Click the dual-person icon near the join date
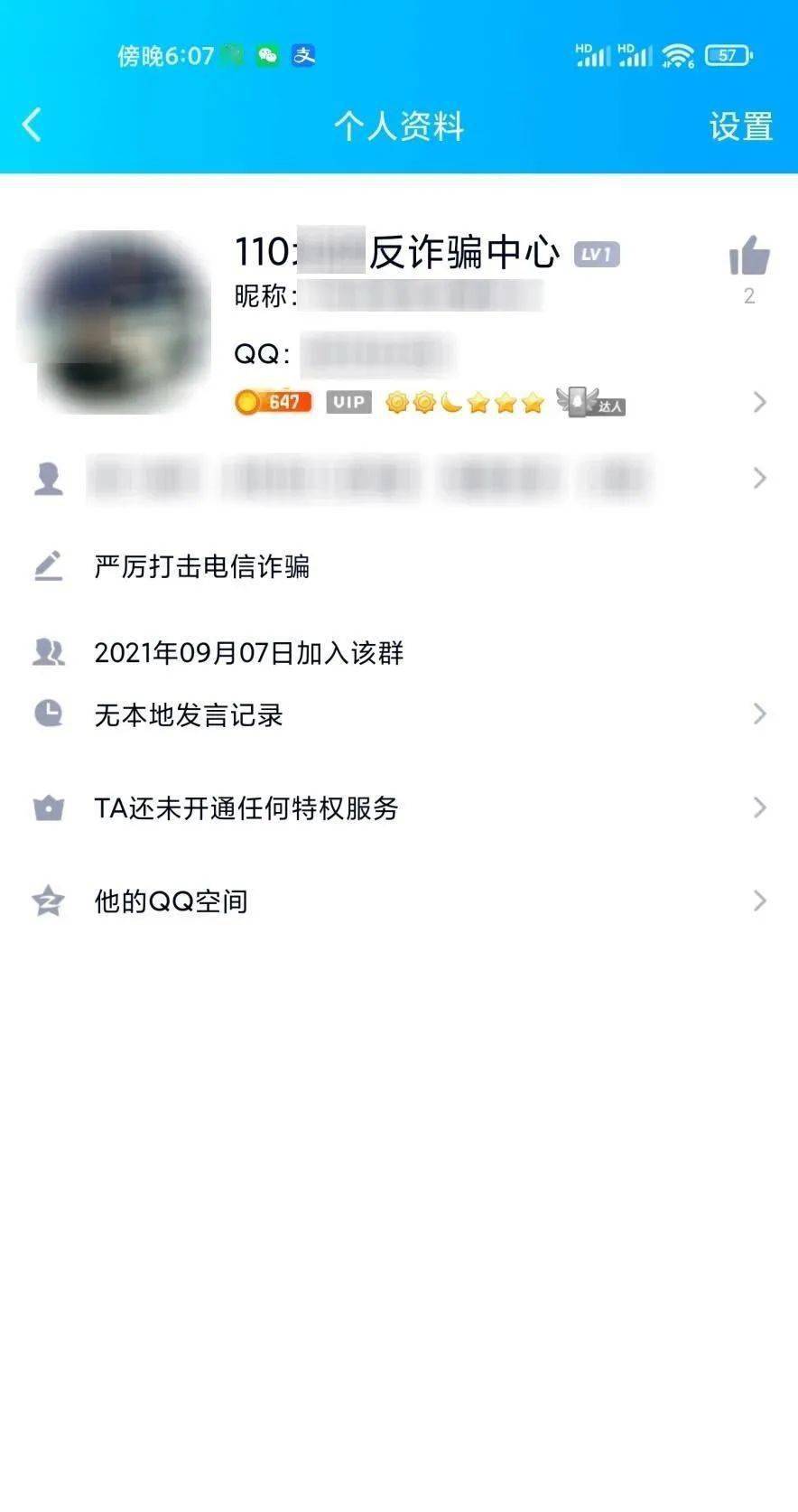Image resolution: width=798 pixels, height=1512 pixels. click(50, 652)
